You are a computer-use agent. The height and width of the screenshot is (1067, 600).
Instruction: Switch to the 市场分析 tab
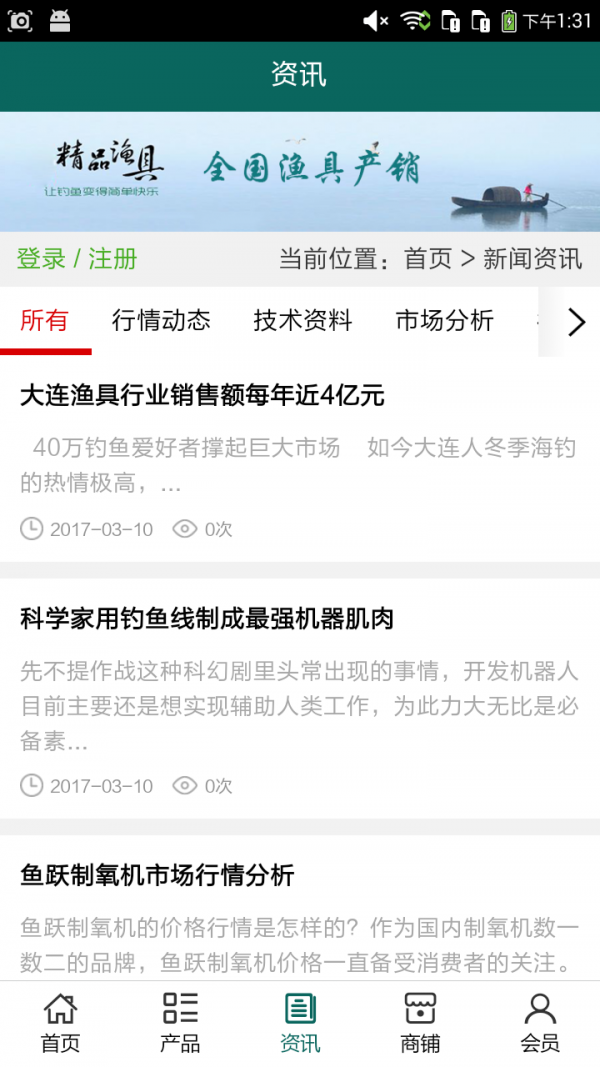coord(444,321)
